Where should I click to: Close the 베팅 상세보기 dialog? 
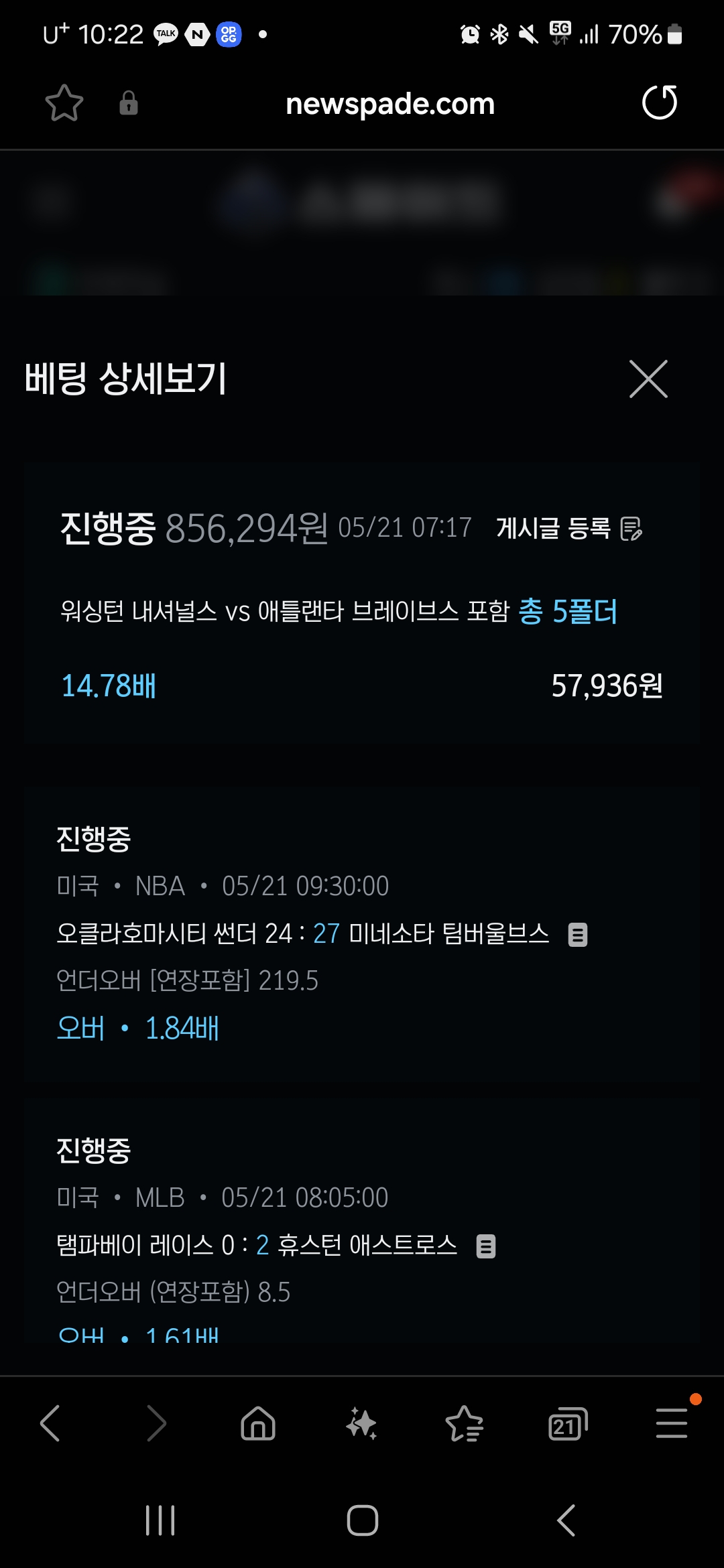648,379
